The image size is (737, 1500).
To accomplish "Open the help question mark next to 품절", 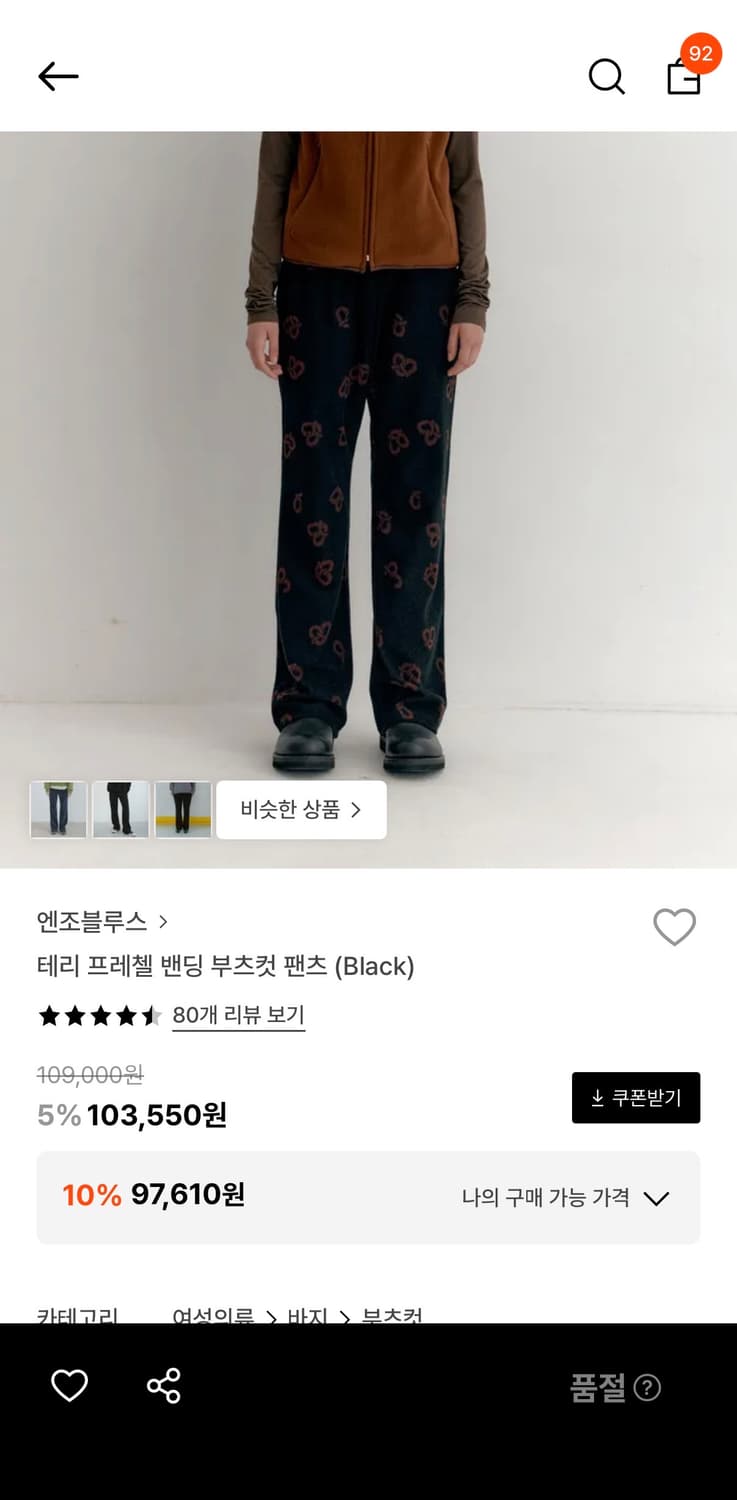I will coord(649,1388).
